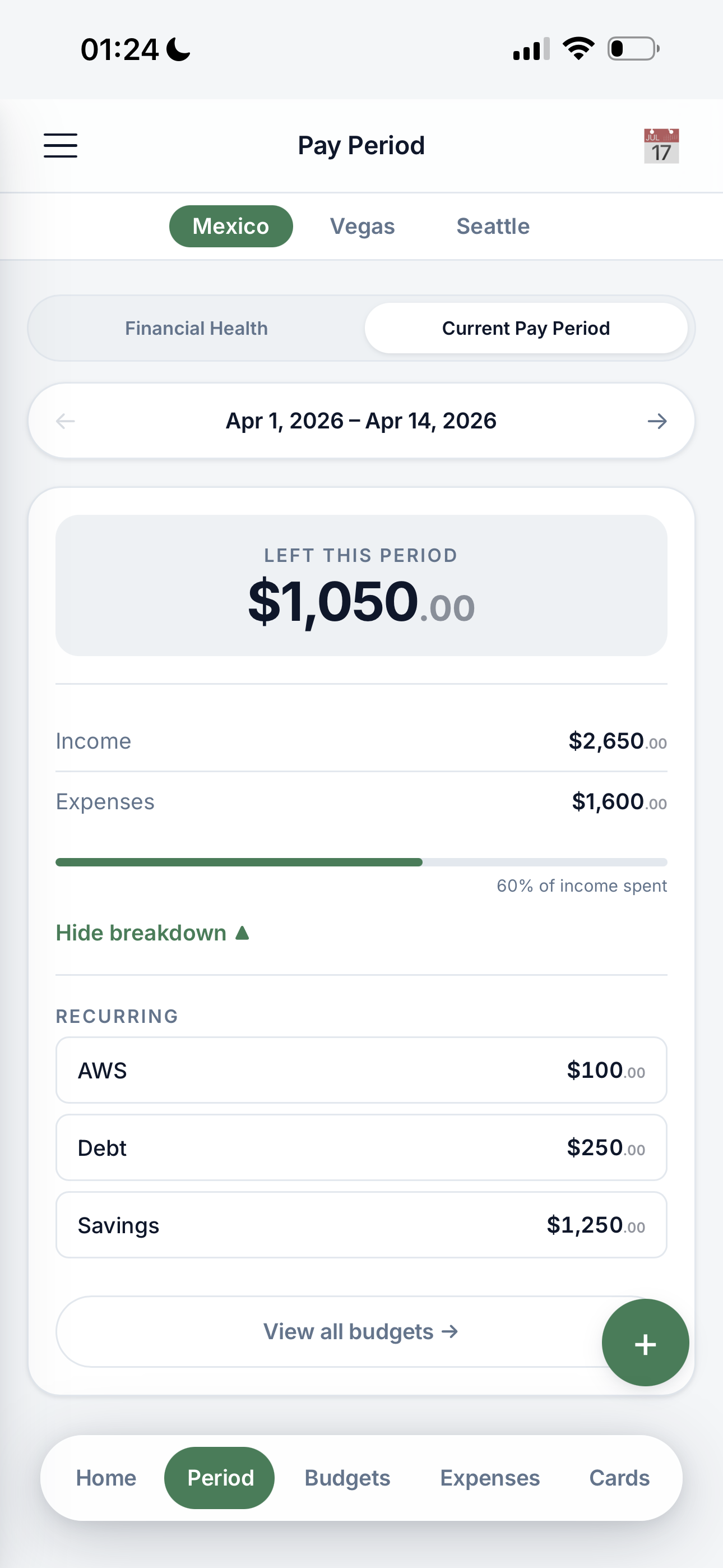The width and height of the screenshot is (723, 1568).
Task: Open Cards from bottom navigation
Action: [x=619, y=1478]
